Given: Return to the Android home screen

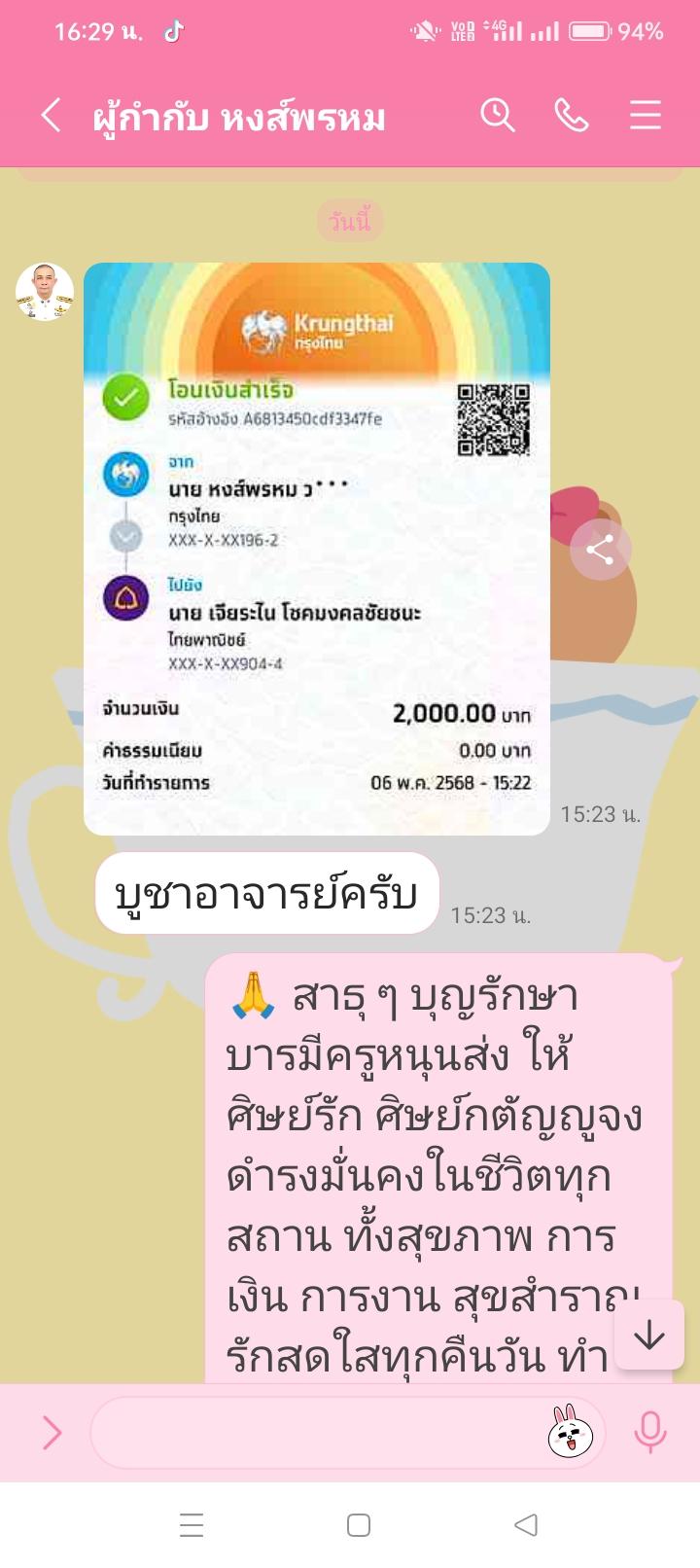Looking at the screenshot, I should (x=359, y=1525).
